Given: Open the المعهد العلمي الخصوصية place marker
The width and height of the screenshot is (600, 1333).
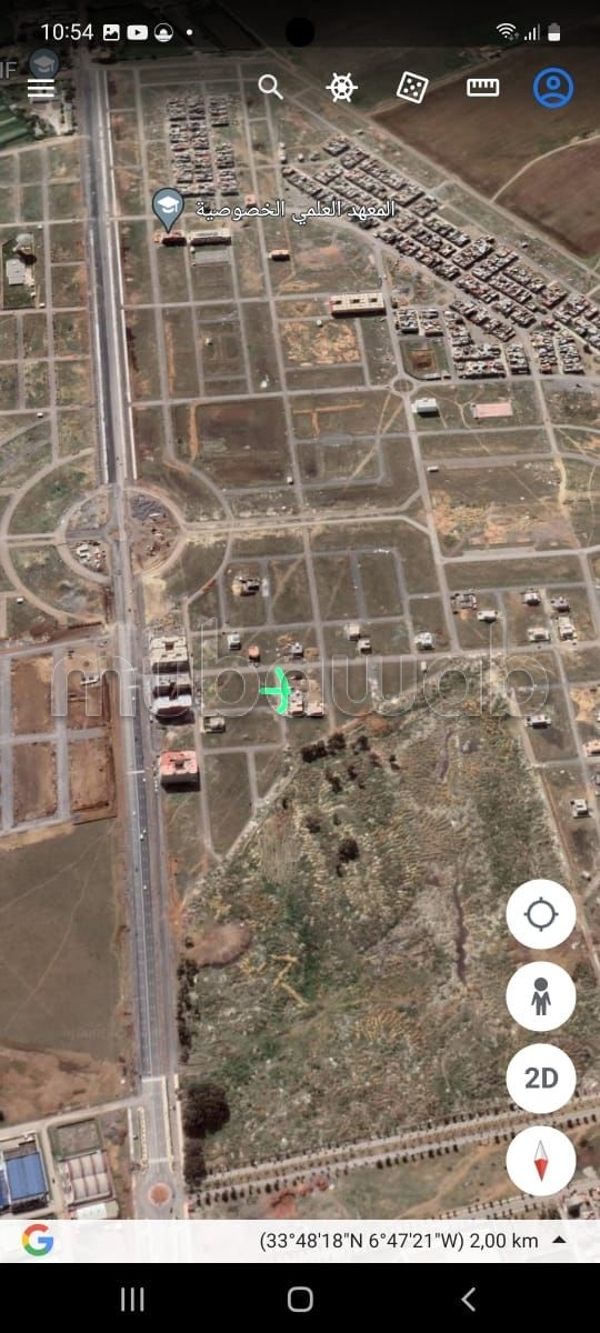Looking at the screenshot, I should (x=168, y=208).
